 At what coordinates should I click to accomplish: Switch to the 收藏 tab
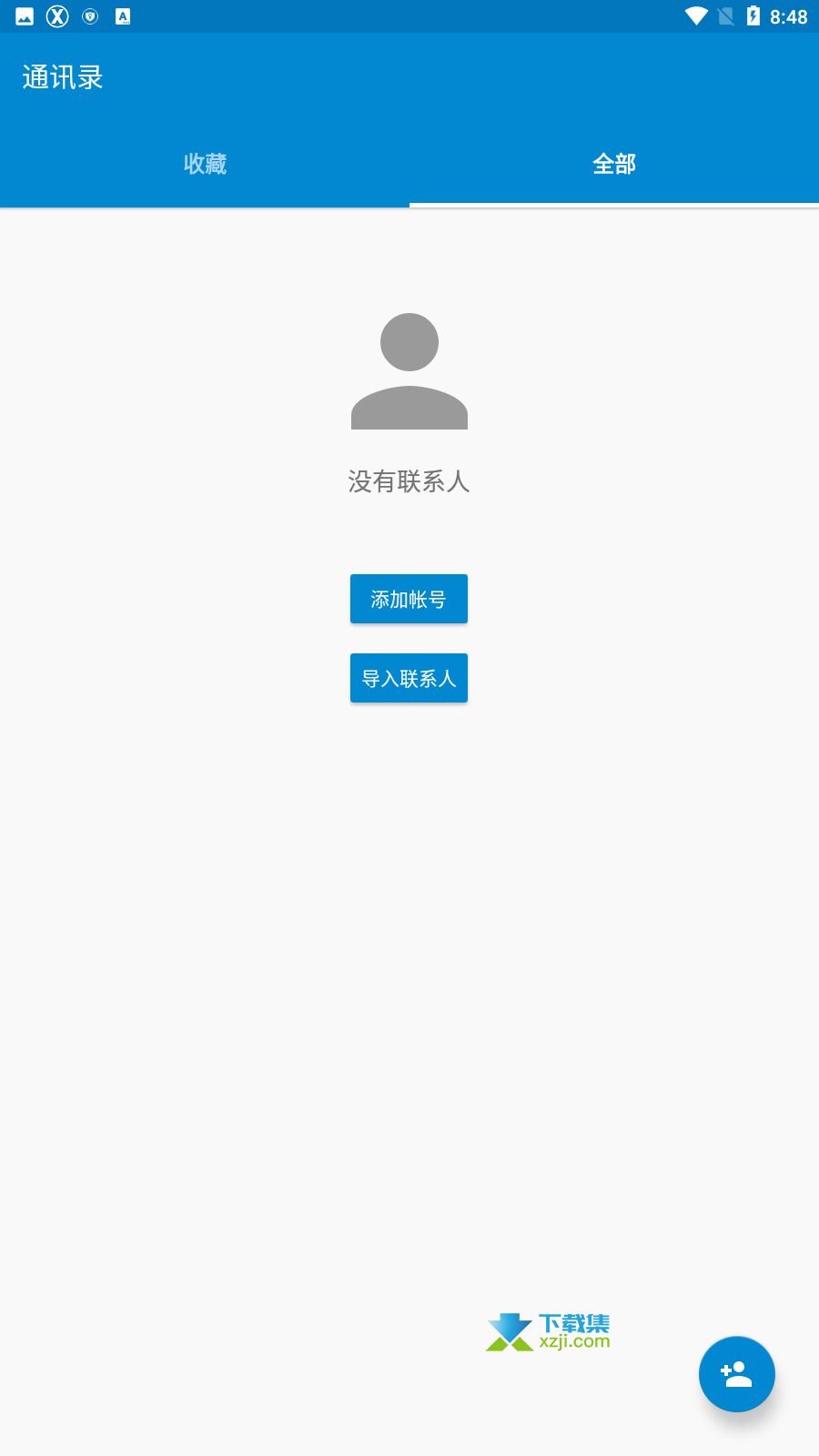205,165
